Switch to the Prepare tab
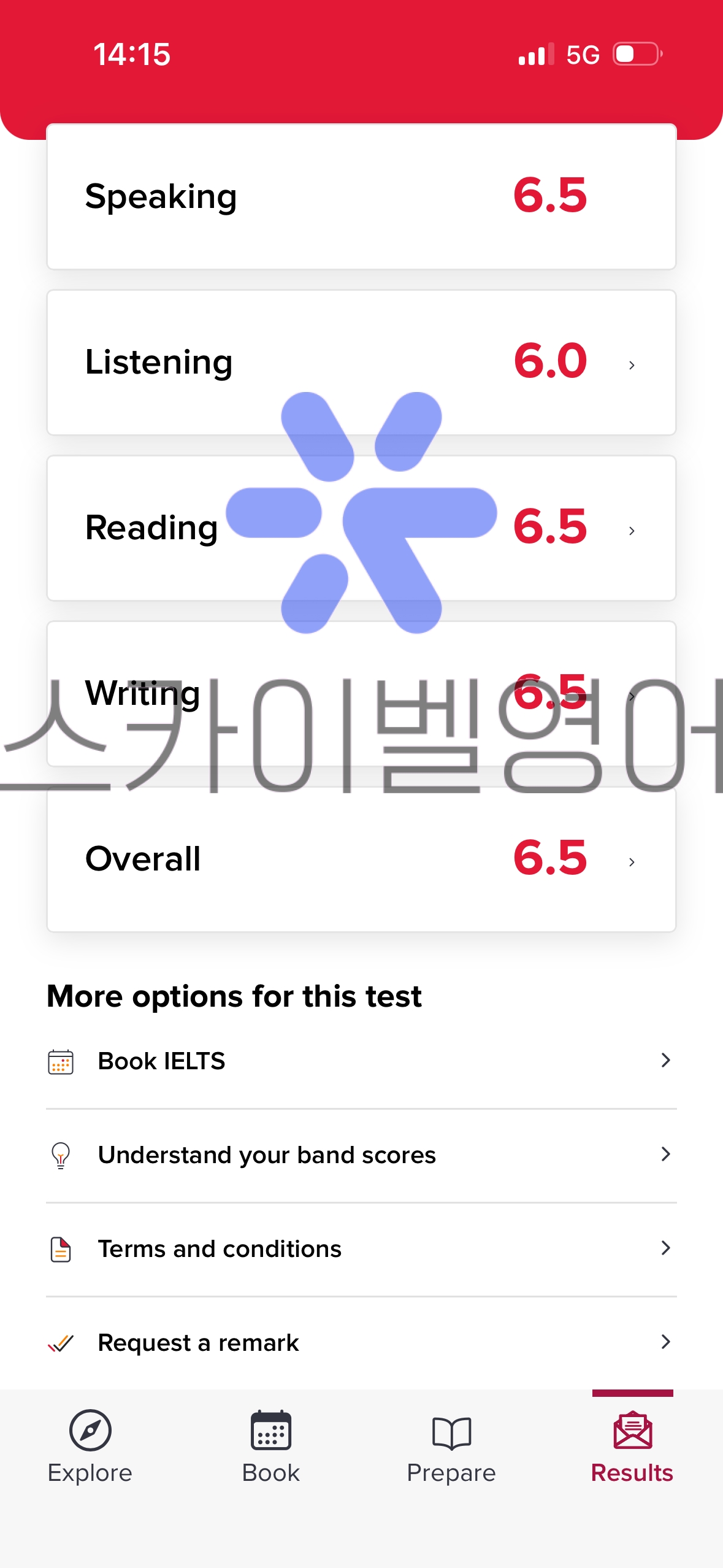Screen dimensions: 723x1568 (451, 1447)
